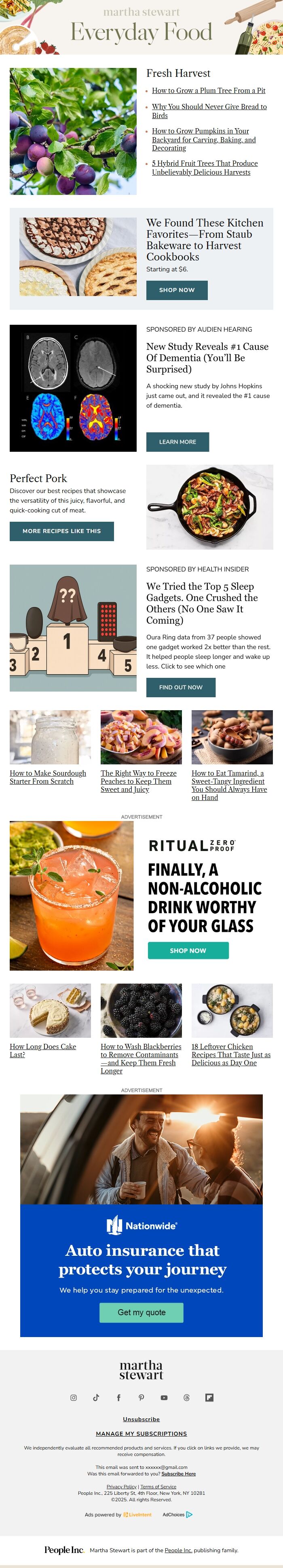Tap Get my quote in Nationwide ad
This screenshot has width=283, height=1568.
tap(141, 1312)
